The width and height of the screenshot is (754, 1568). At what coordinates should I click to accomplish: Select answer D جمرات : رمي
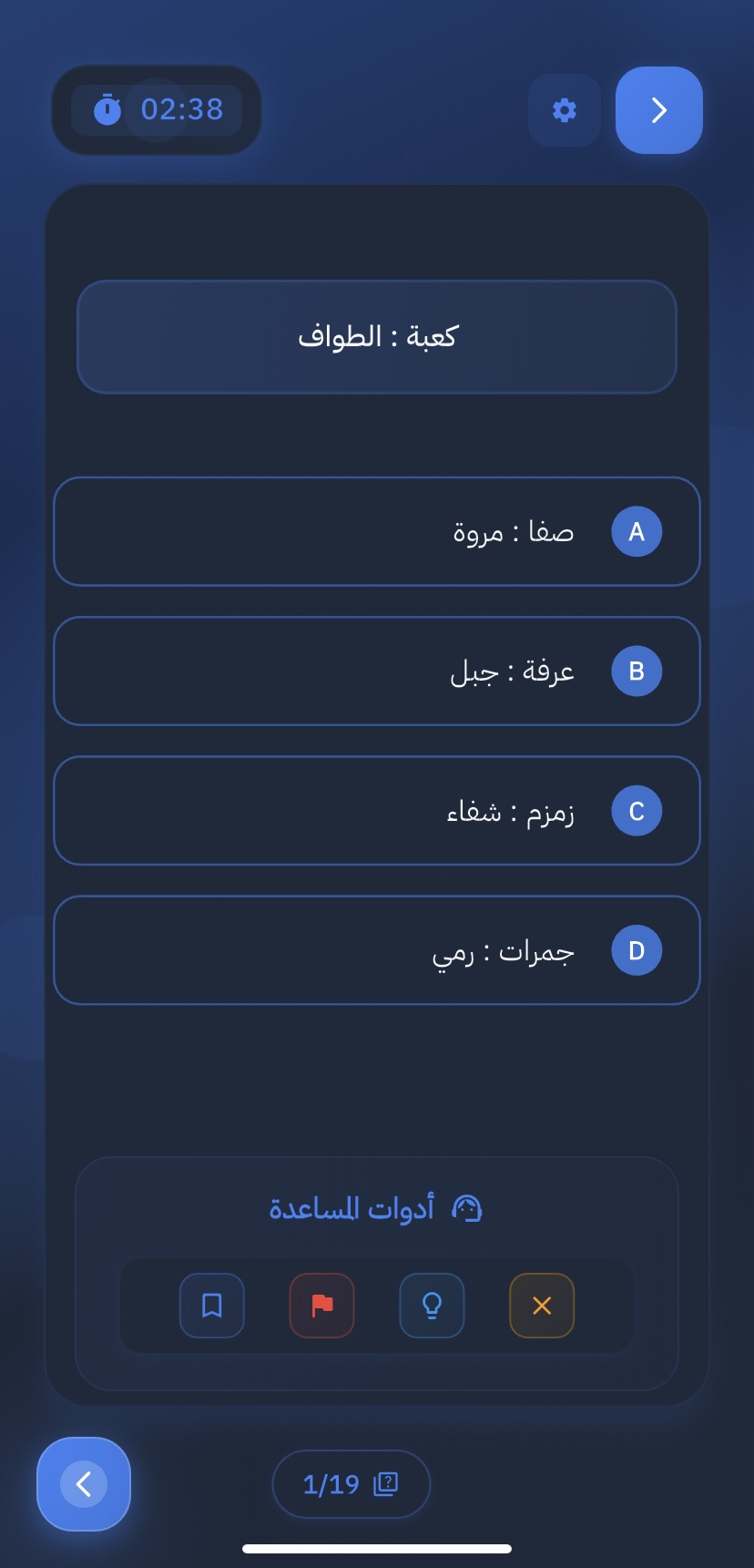point(377,950)
